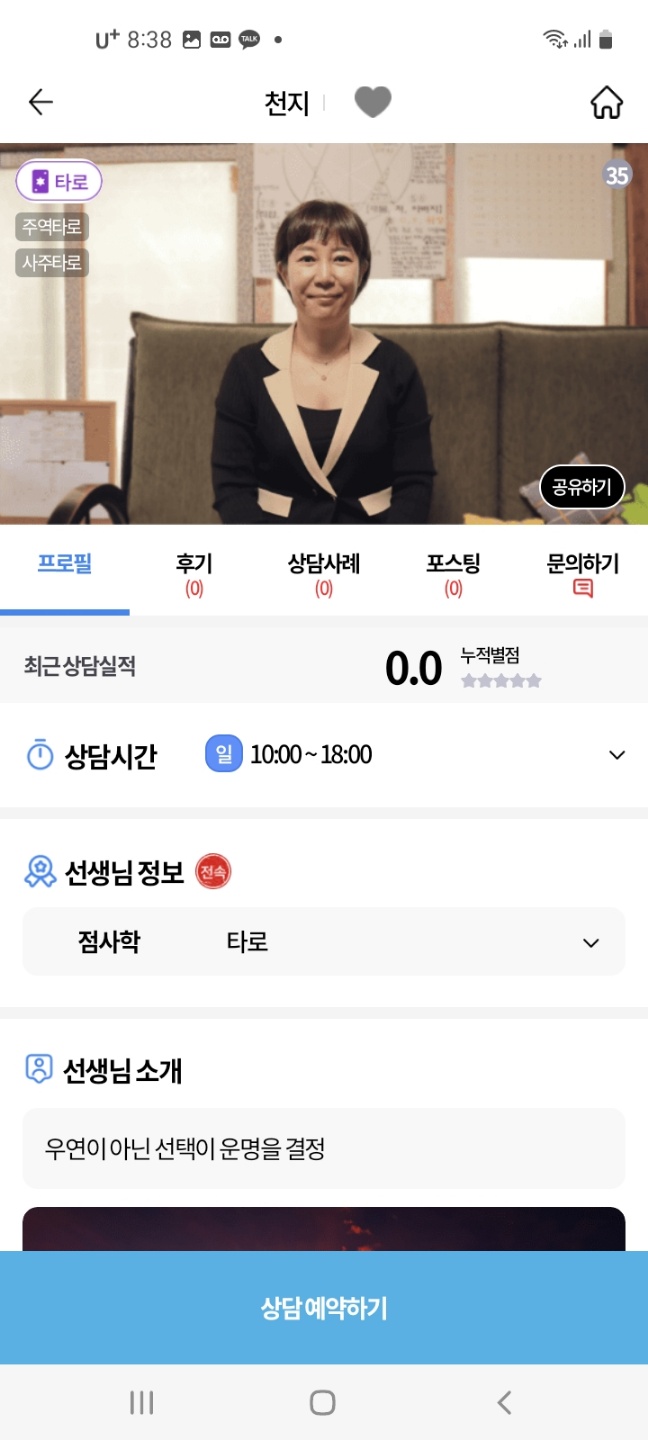The image size is (648, 1440).
Task: Expand the 상담시간 schedule chevron
Action: (616, 755)
